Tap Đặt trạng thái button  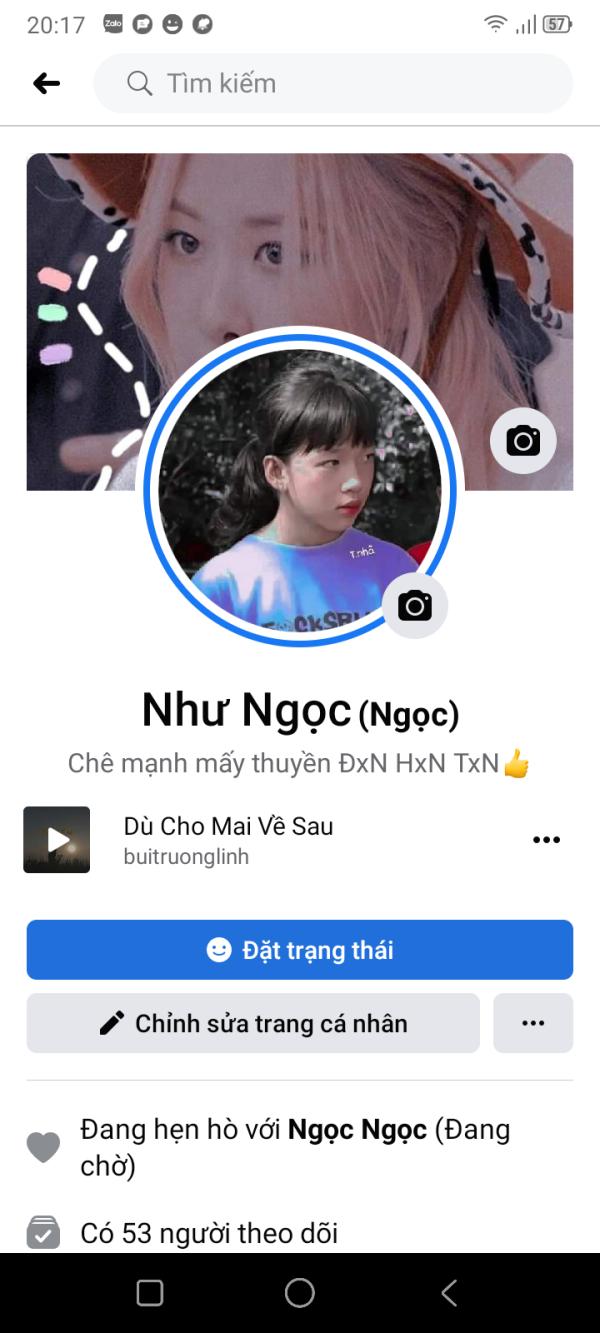click(x=300, y=950)
